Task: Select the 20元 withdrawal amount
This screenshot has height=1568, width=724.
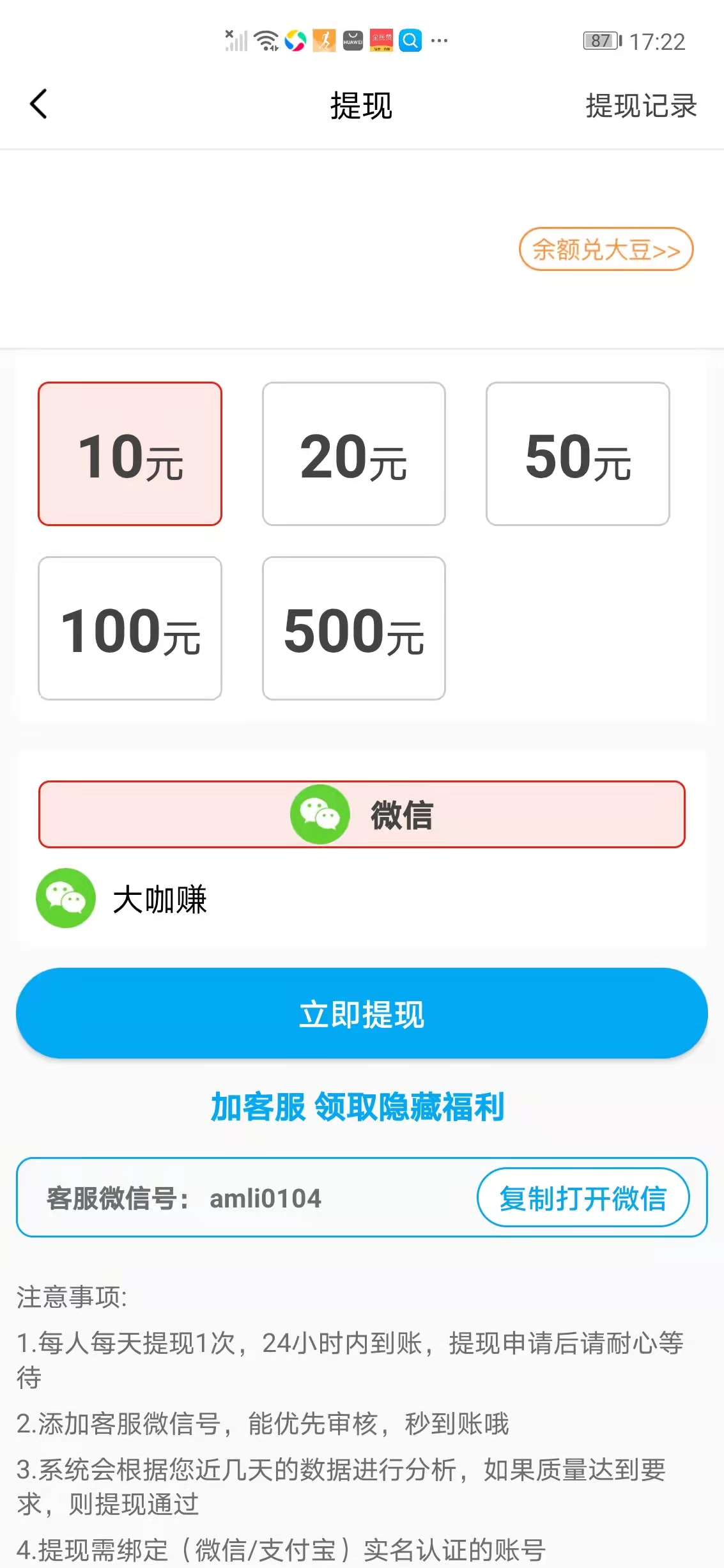Action: click(353, 454)
